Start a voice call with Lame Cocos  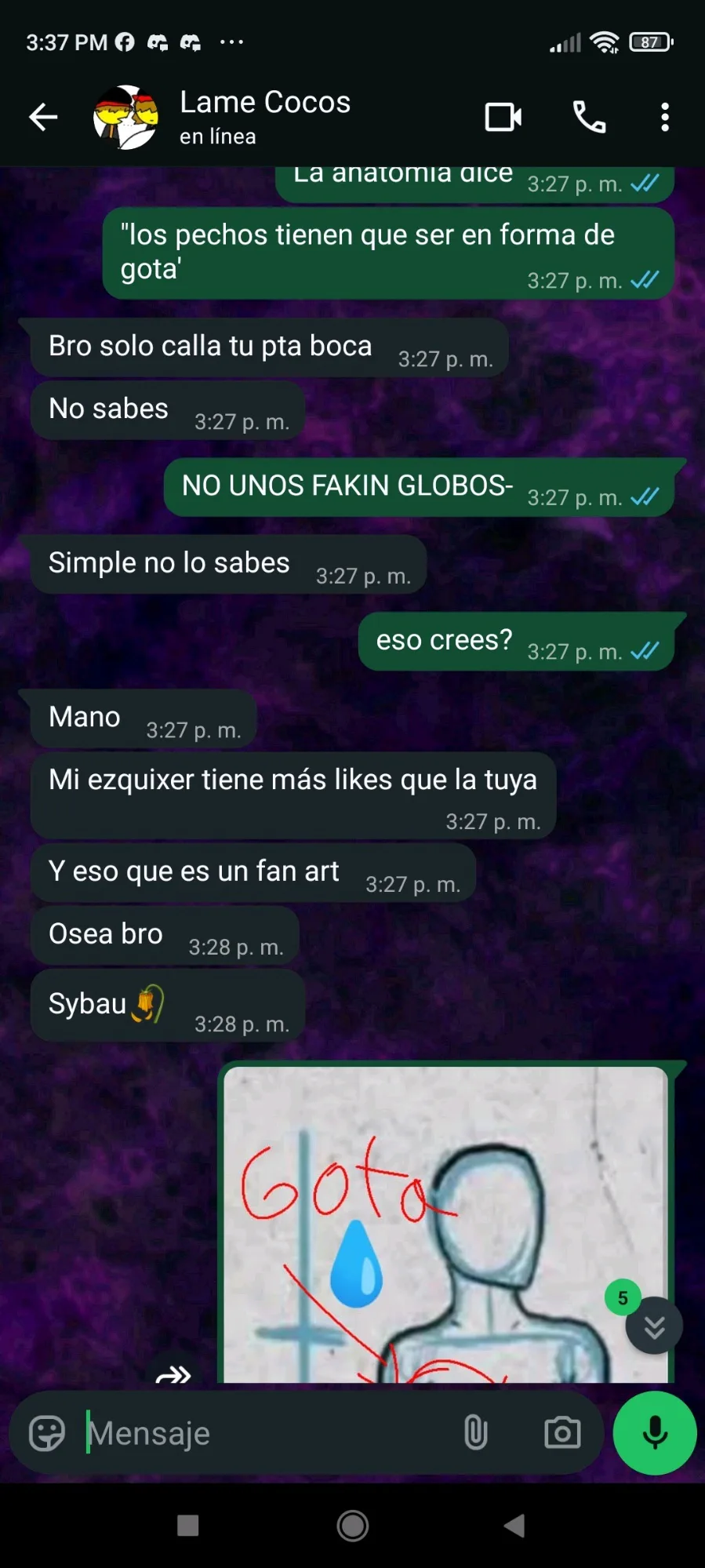coord(589,118)
